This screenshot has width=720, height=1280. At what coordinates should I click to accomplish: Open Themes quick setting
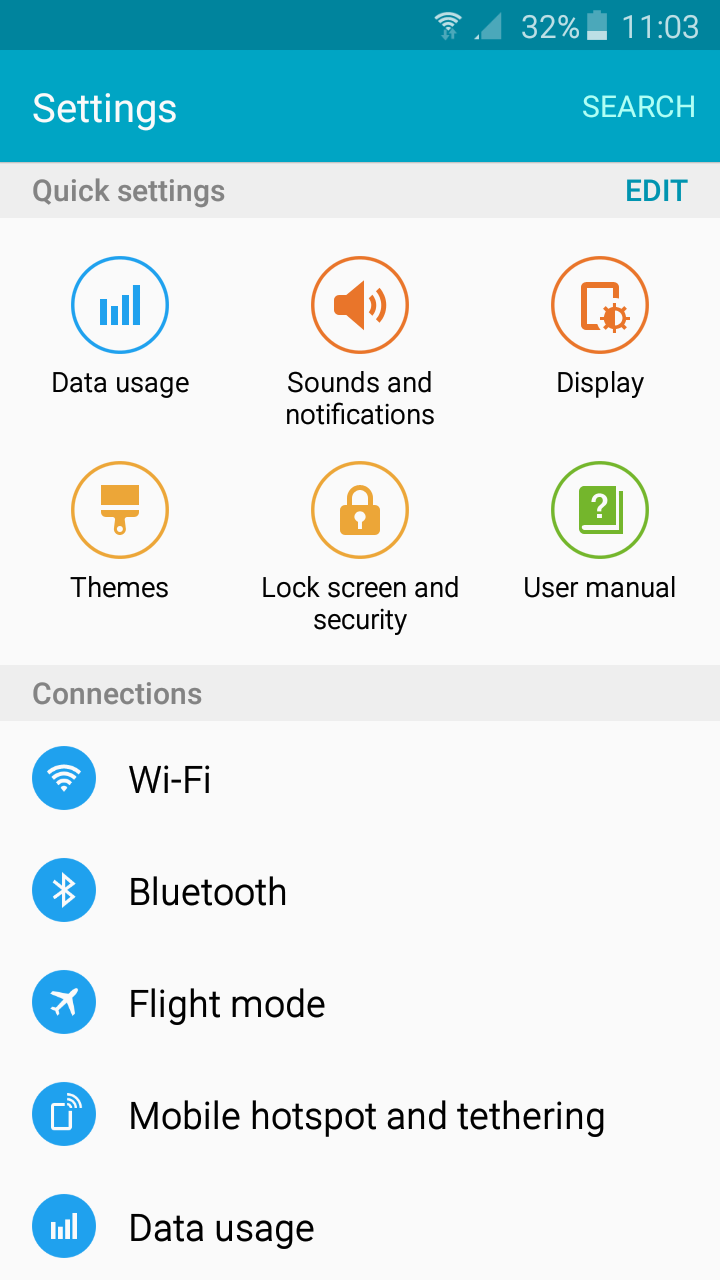click(x=120, y=512)
